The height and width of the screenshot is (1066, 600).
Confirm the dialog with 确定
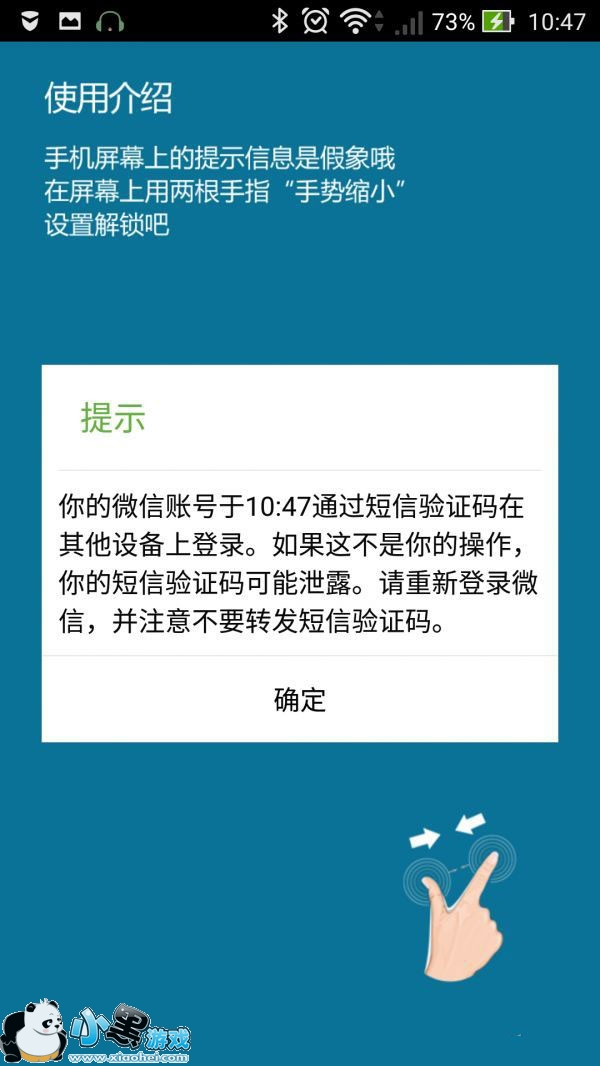point(300,699)
